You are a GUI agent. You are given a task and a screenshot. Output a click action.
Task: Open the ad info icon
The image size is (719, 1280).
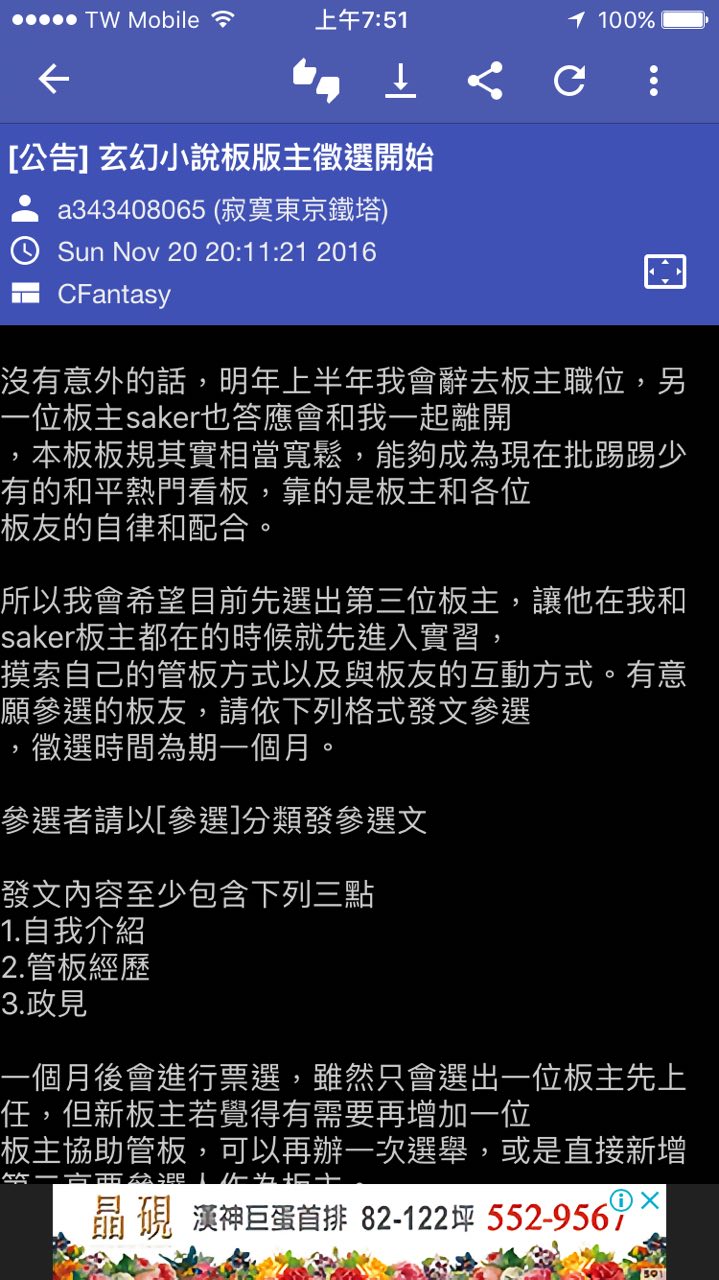(622, 1200)
